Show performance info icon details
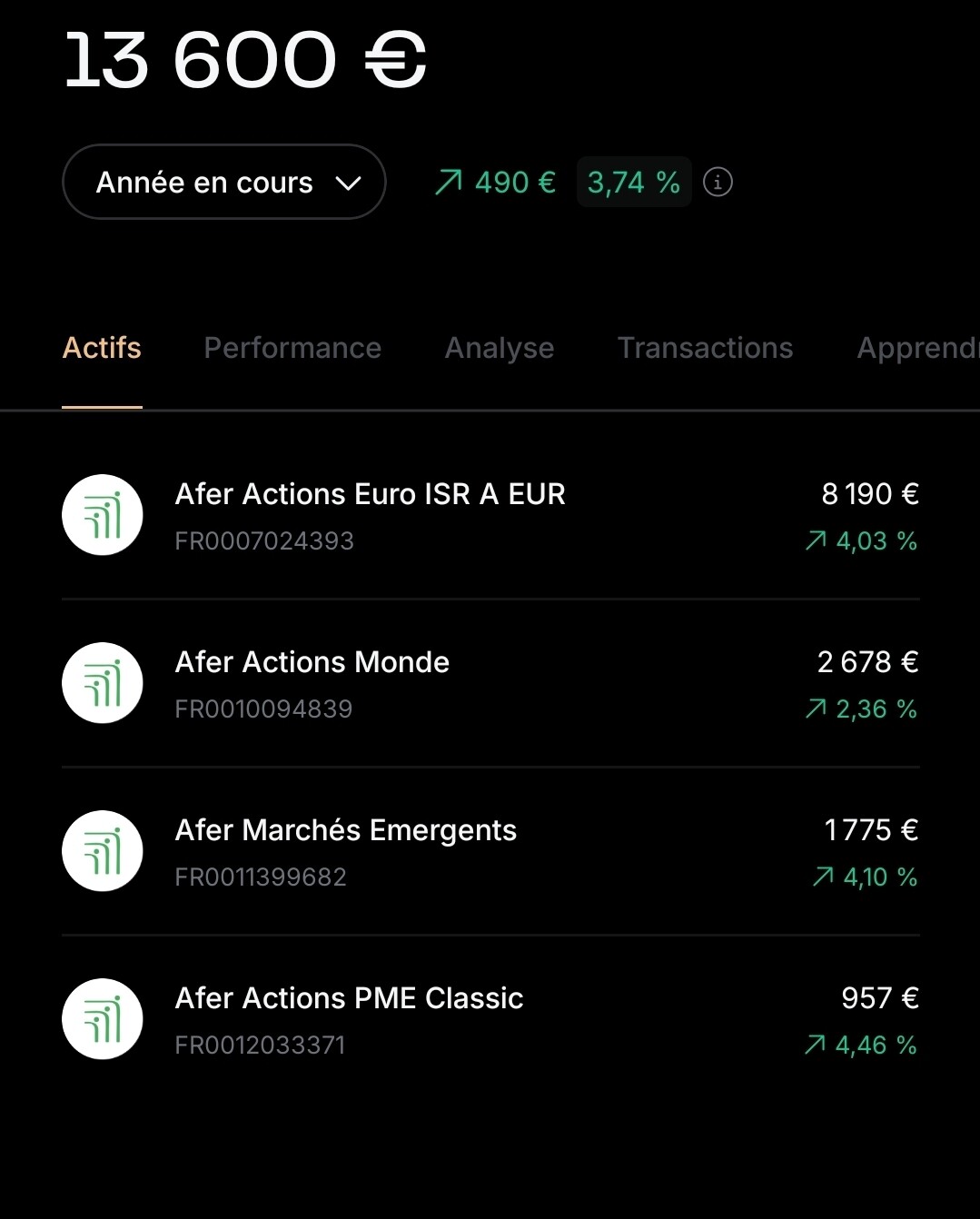The height and width of the screenshot is (1219, 980). [x=718, y=182]
